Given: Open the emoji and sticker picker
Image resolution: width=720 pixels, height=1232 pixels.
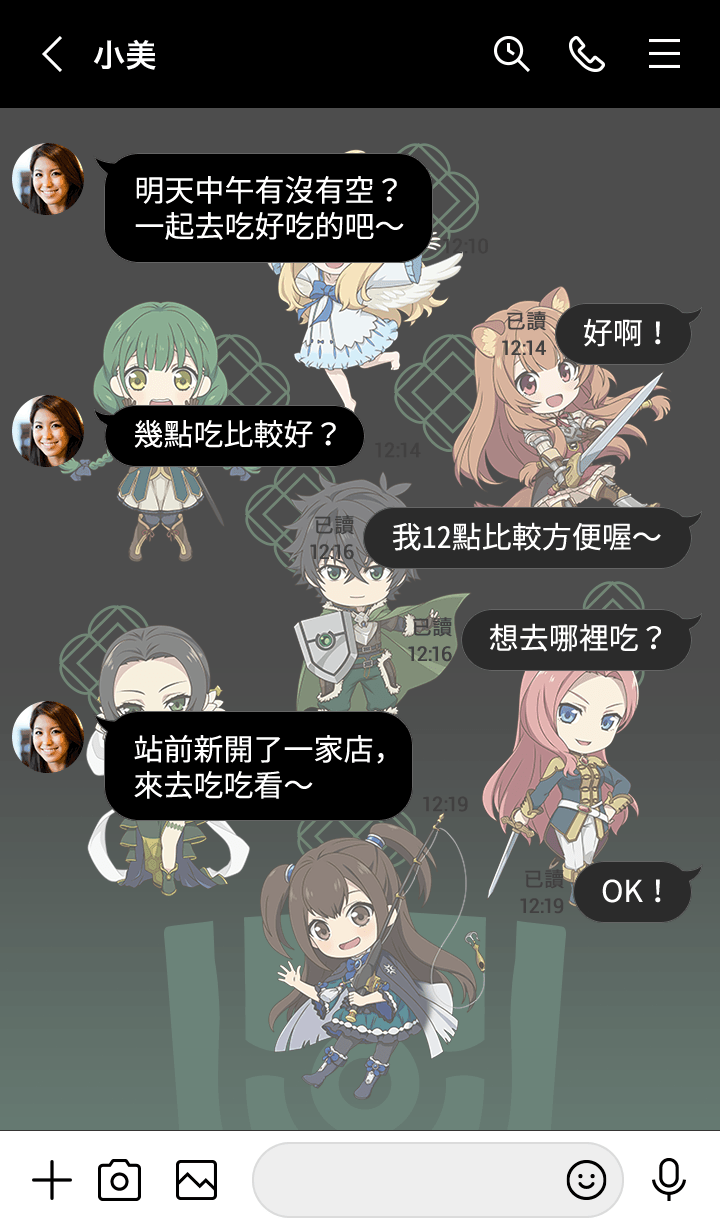Looking at the screenshot, I should (x=586, y=1181).
